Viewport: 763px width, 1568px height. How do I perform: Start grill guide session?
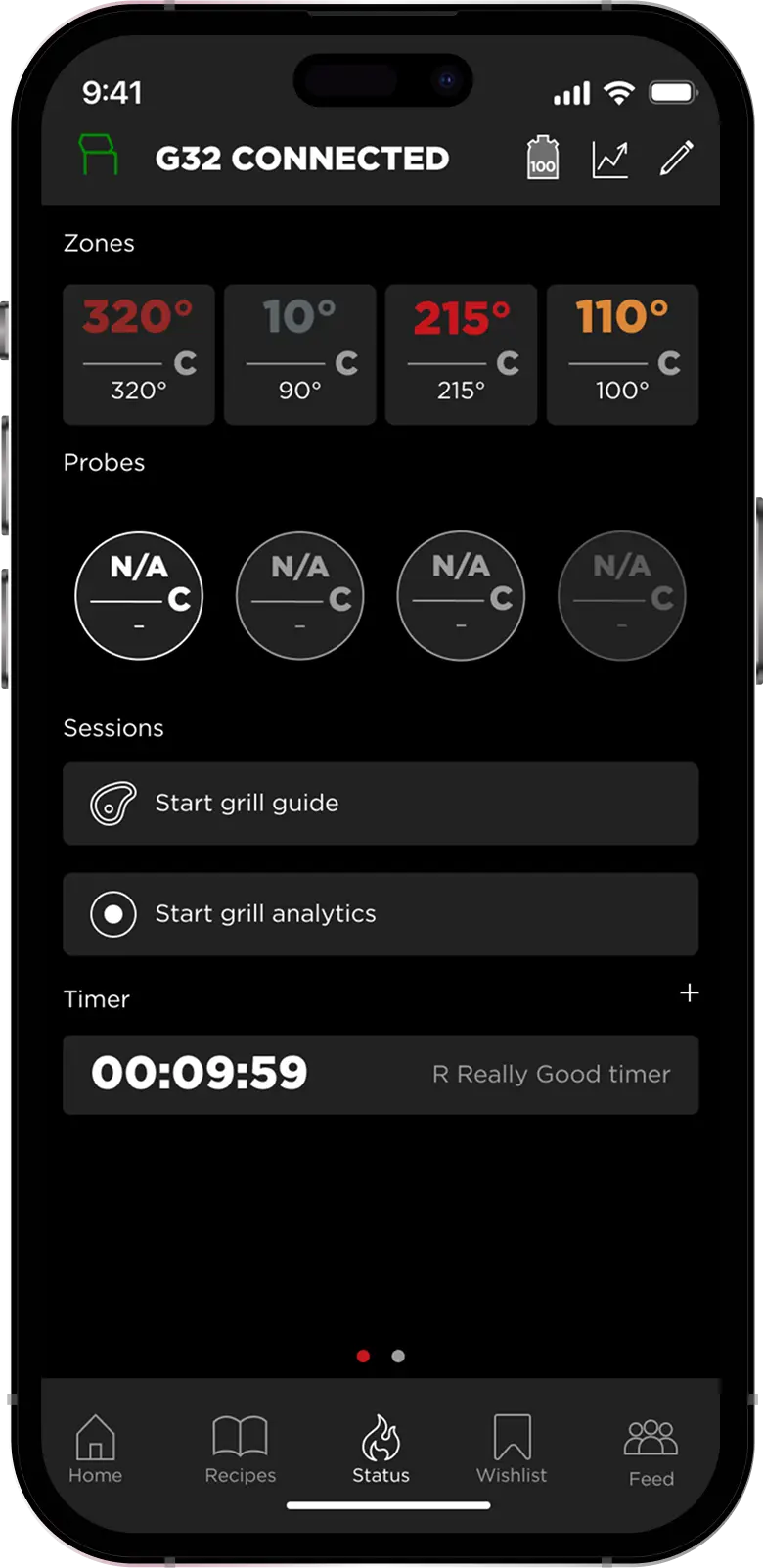point(381,803)
